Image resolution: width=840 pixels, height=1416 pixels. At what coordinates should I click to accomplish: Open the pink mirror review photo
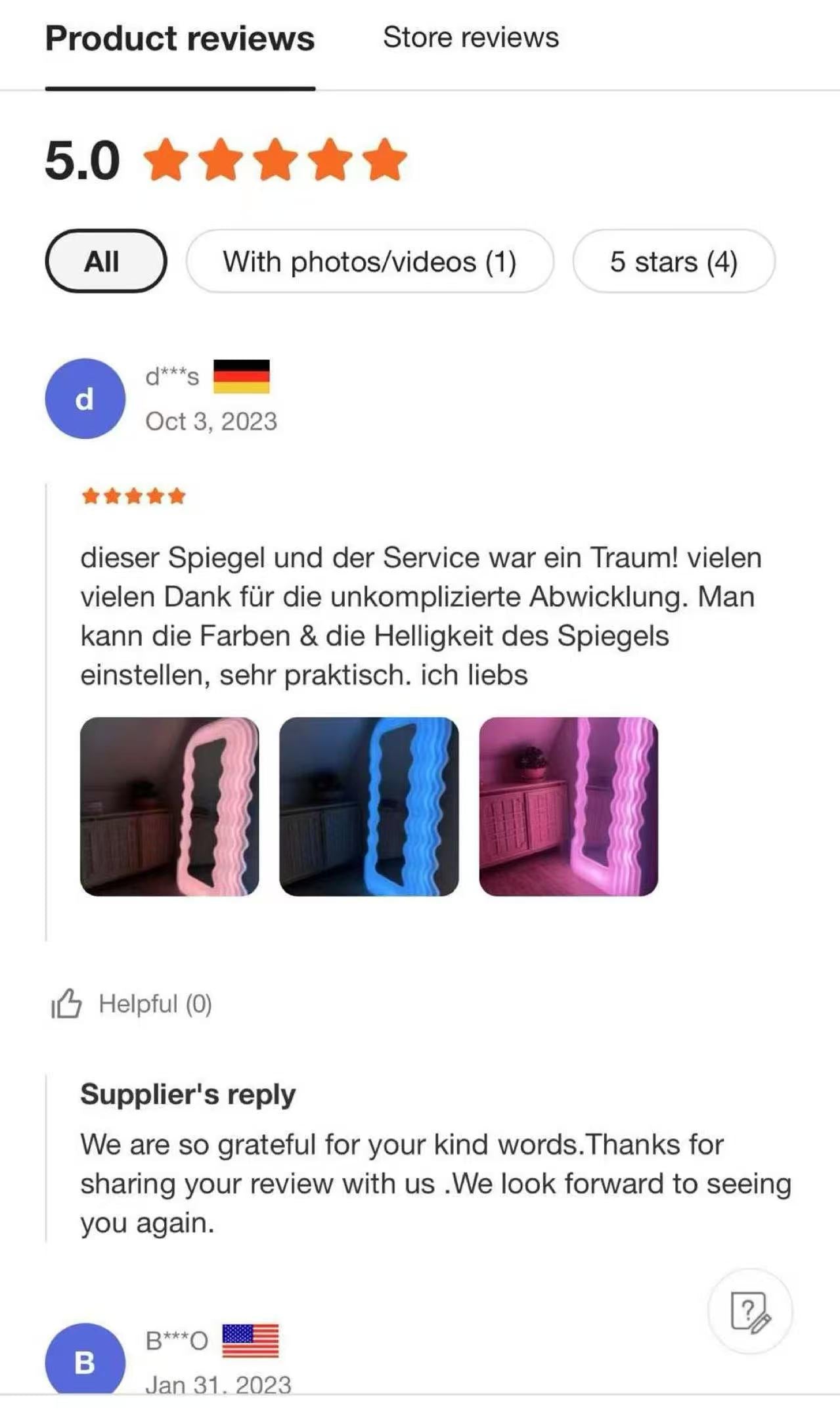tap(169, 807)
